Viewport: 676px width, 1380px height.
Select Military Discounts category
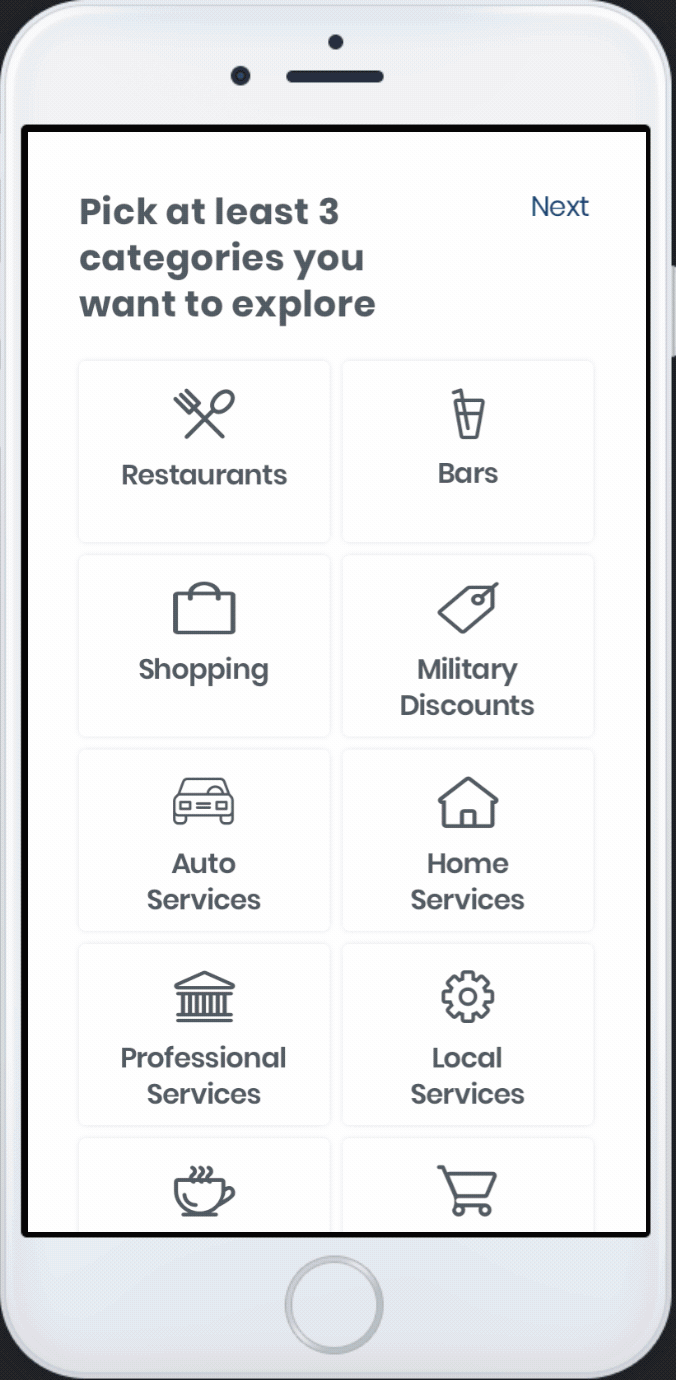point(467,645)
